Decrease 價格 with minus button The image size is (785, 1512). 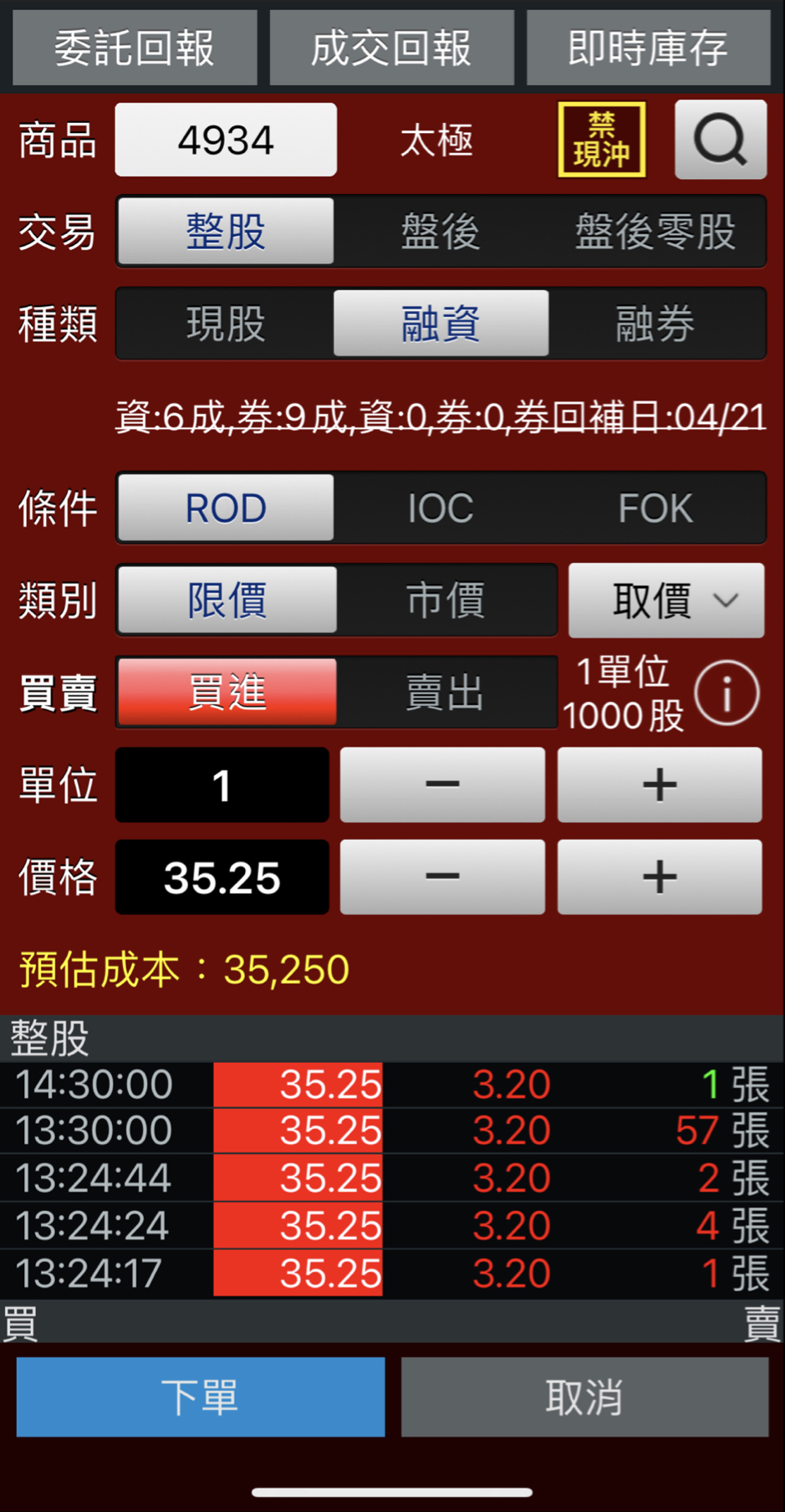(442, 876)
